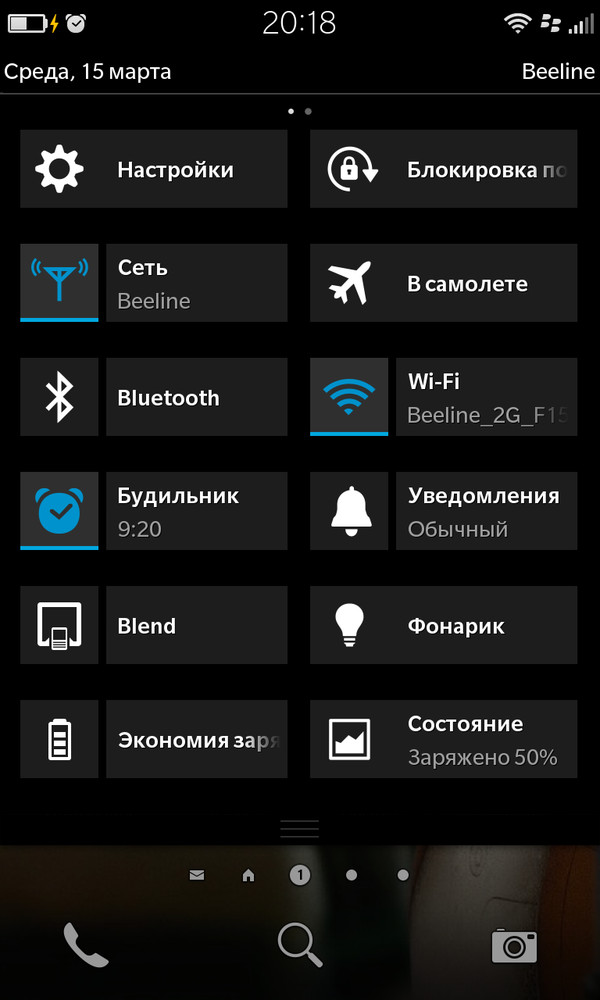Viewport: 600px width, 1000px height.
Task: Launch the camera icon
Action: (x=514, y=943)
